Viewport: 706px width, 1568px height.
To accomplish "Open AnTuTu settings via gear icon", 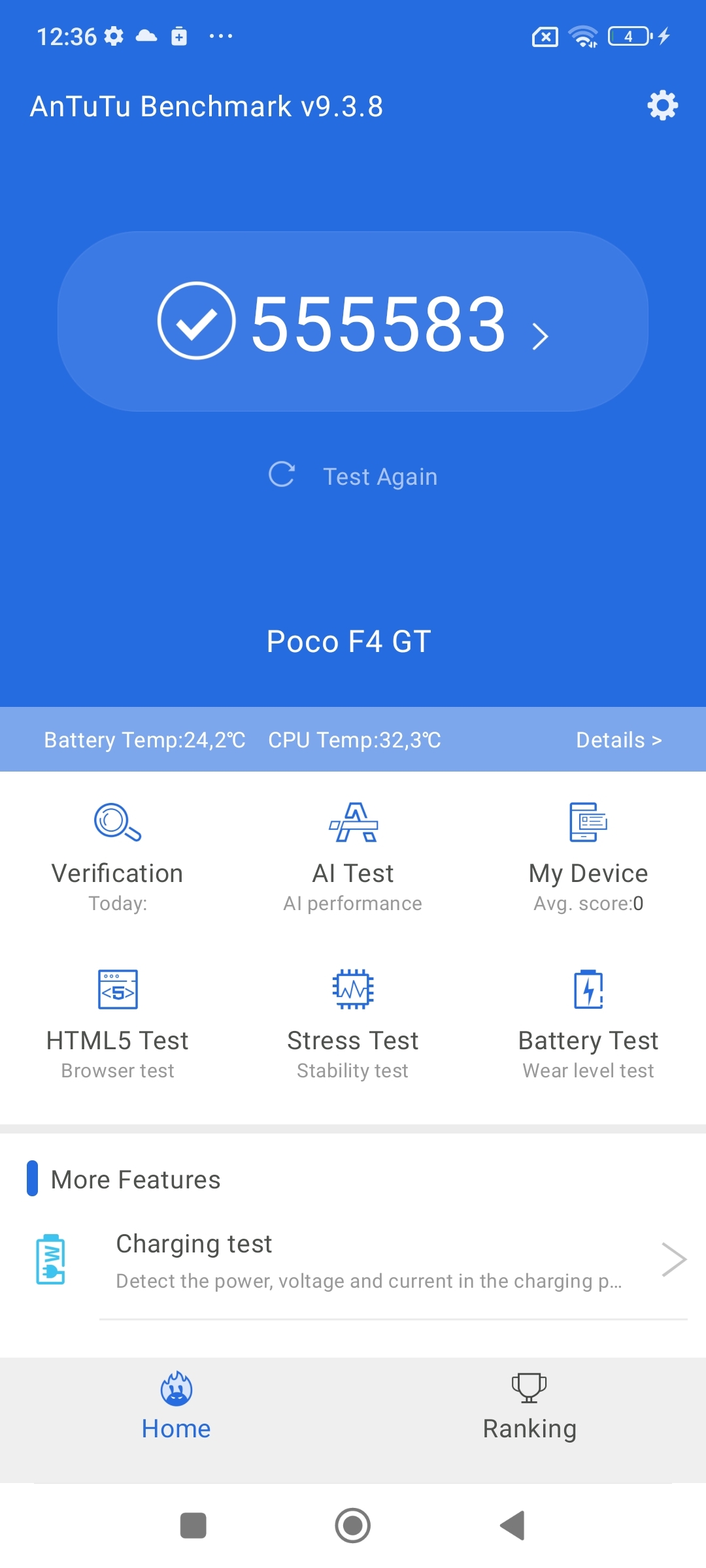I will pyautogui.click(x=662, y=105).
